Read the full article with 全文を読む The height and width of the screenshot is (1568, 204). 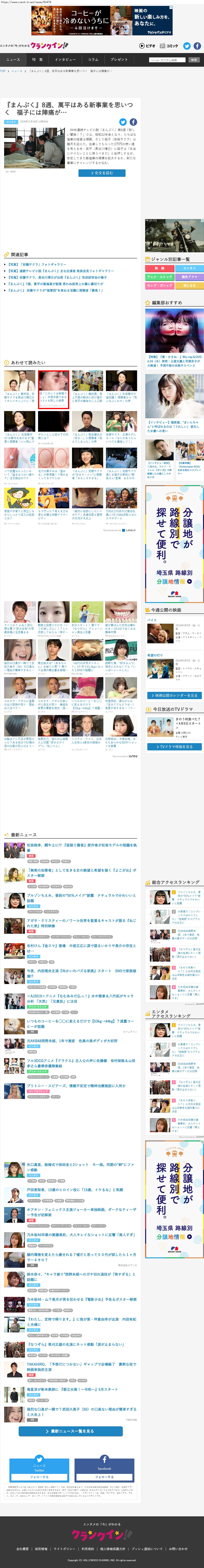tap(102, 173)
